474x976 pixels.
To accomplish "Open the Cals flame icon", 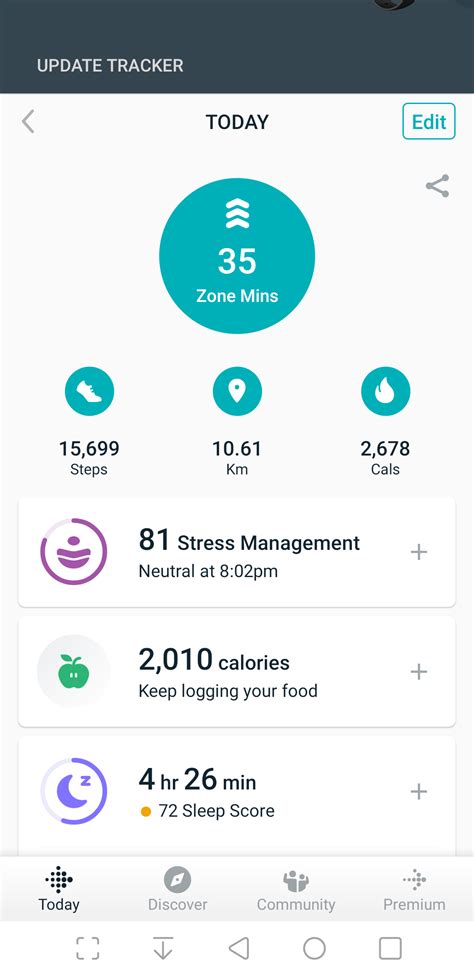I will click(x=385, y=391).
